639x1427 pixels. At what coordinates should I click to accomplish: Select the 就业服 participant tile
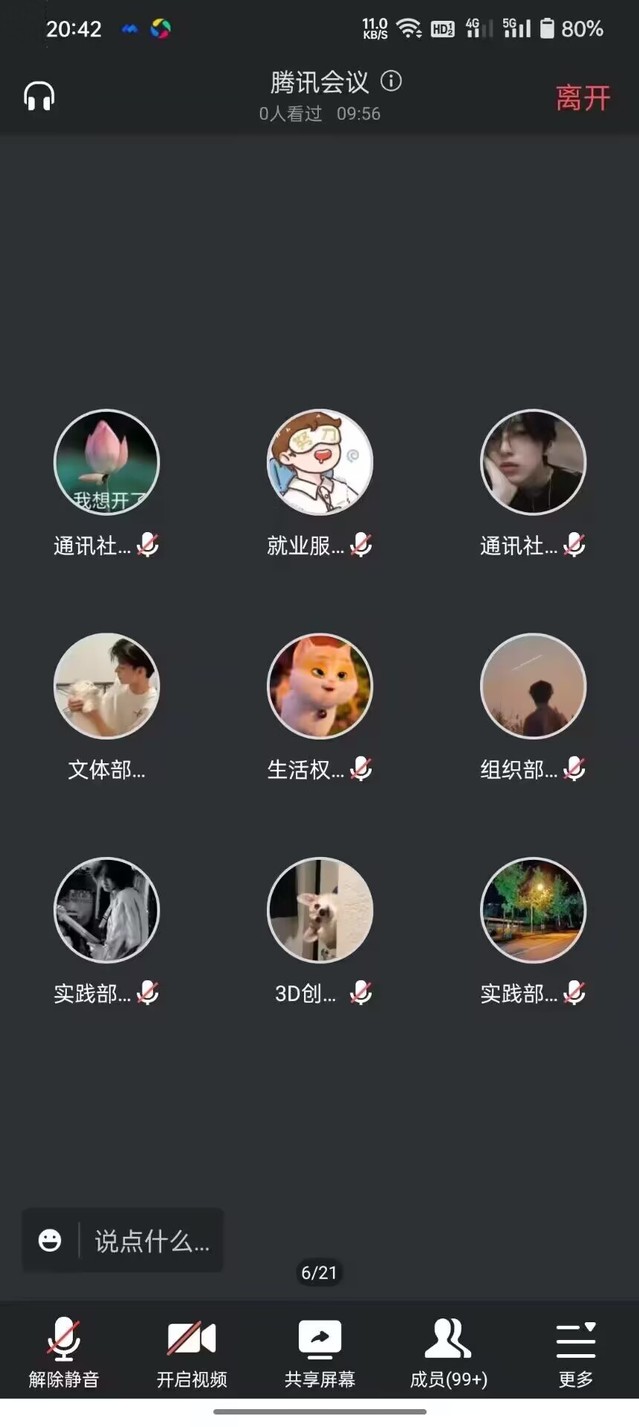tap(320, 462)
